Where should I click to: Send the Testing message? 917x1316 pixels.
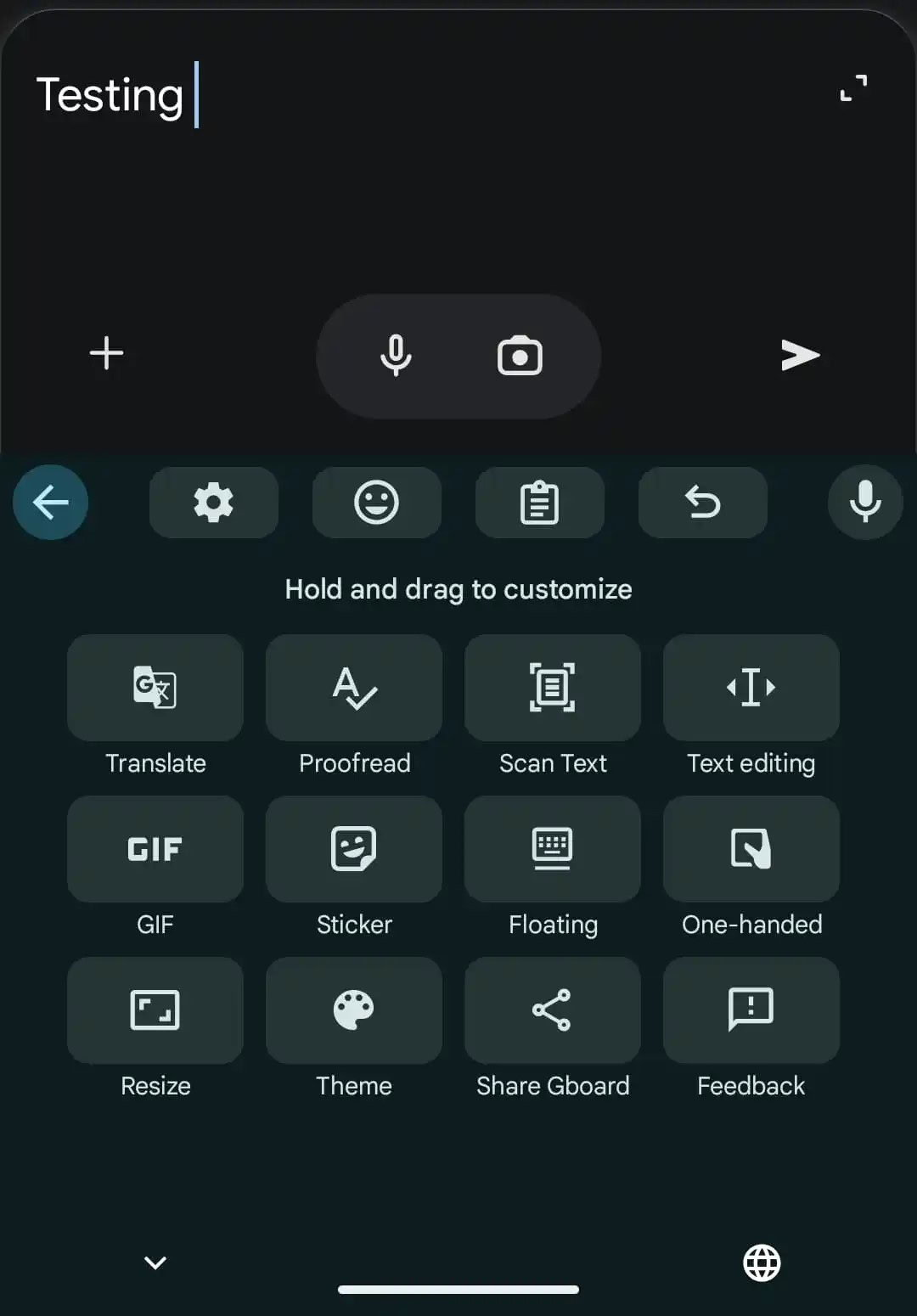(800, 355)
